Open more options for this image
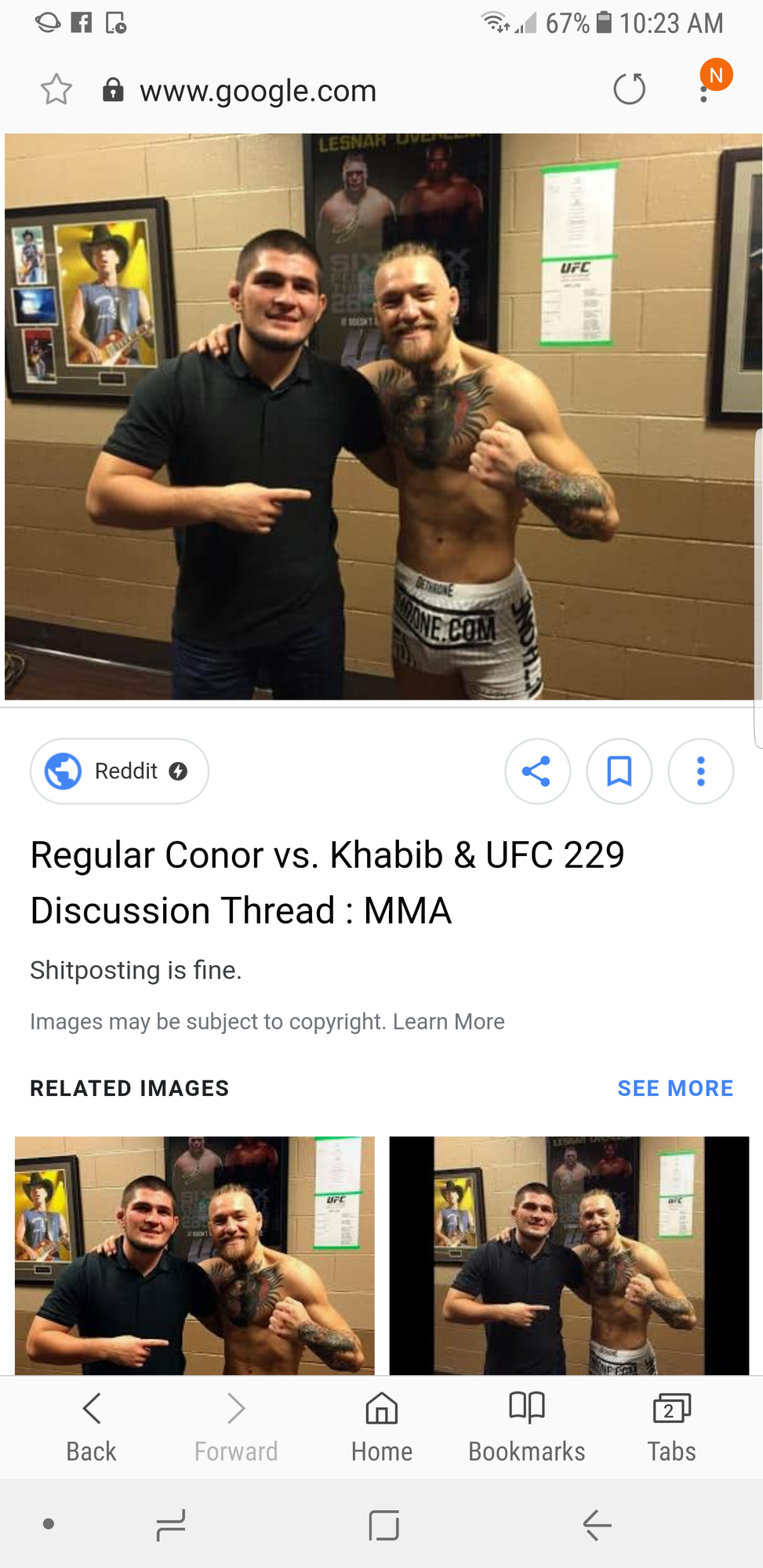This screenshot has width=763, height=1568. 700,771
